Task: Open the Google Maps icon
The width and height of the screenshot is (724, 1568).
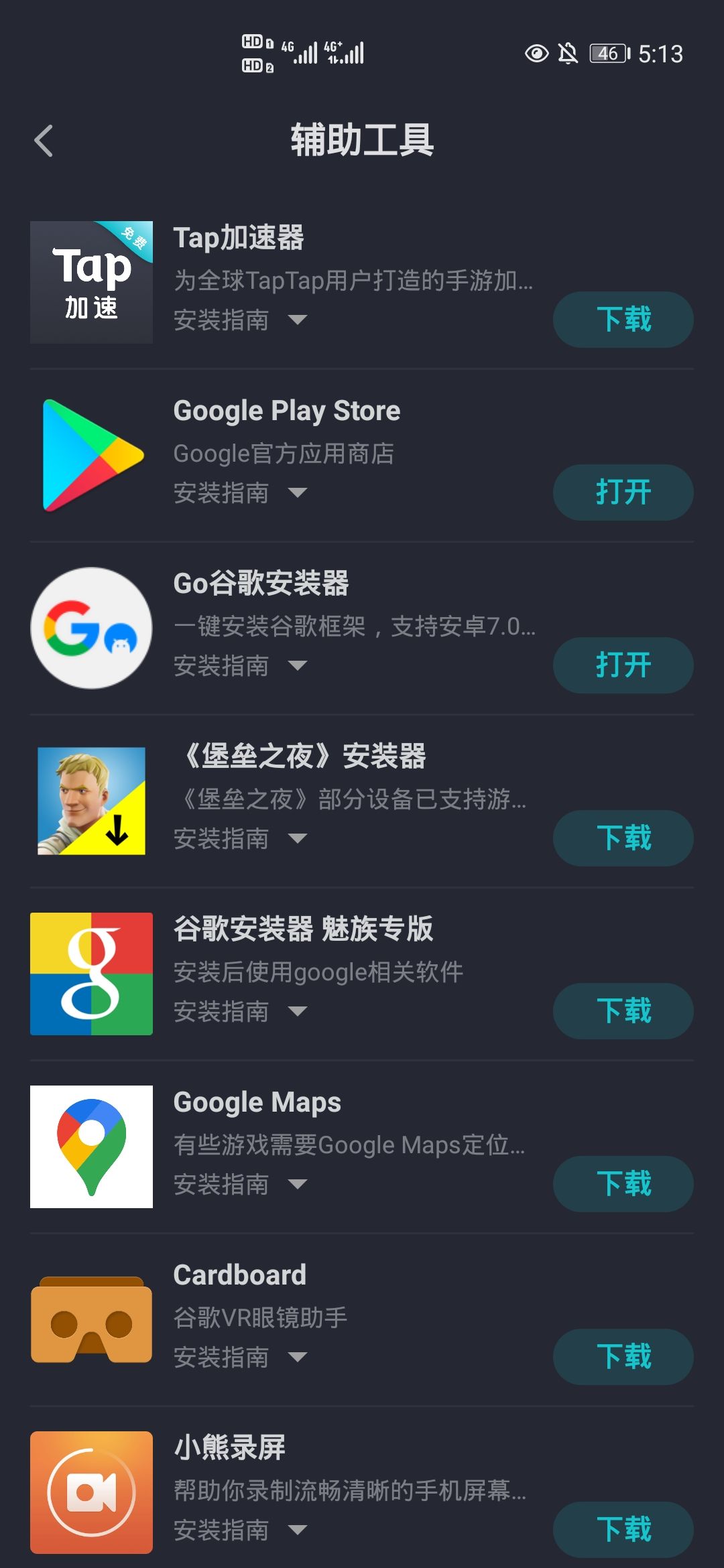Action: [x=90, y=1146]
